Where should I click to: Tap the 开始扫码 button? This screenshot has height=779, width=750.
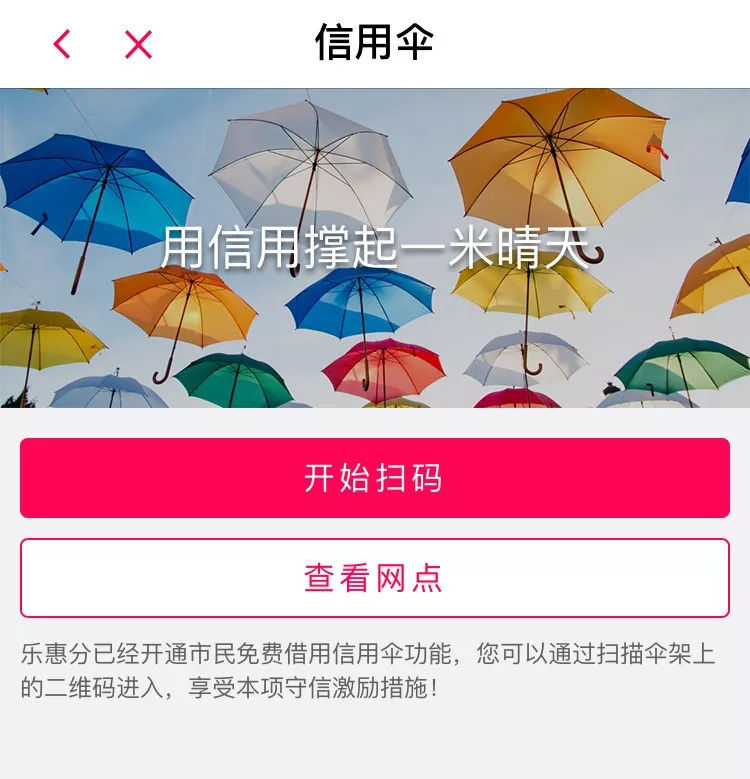374,478
